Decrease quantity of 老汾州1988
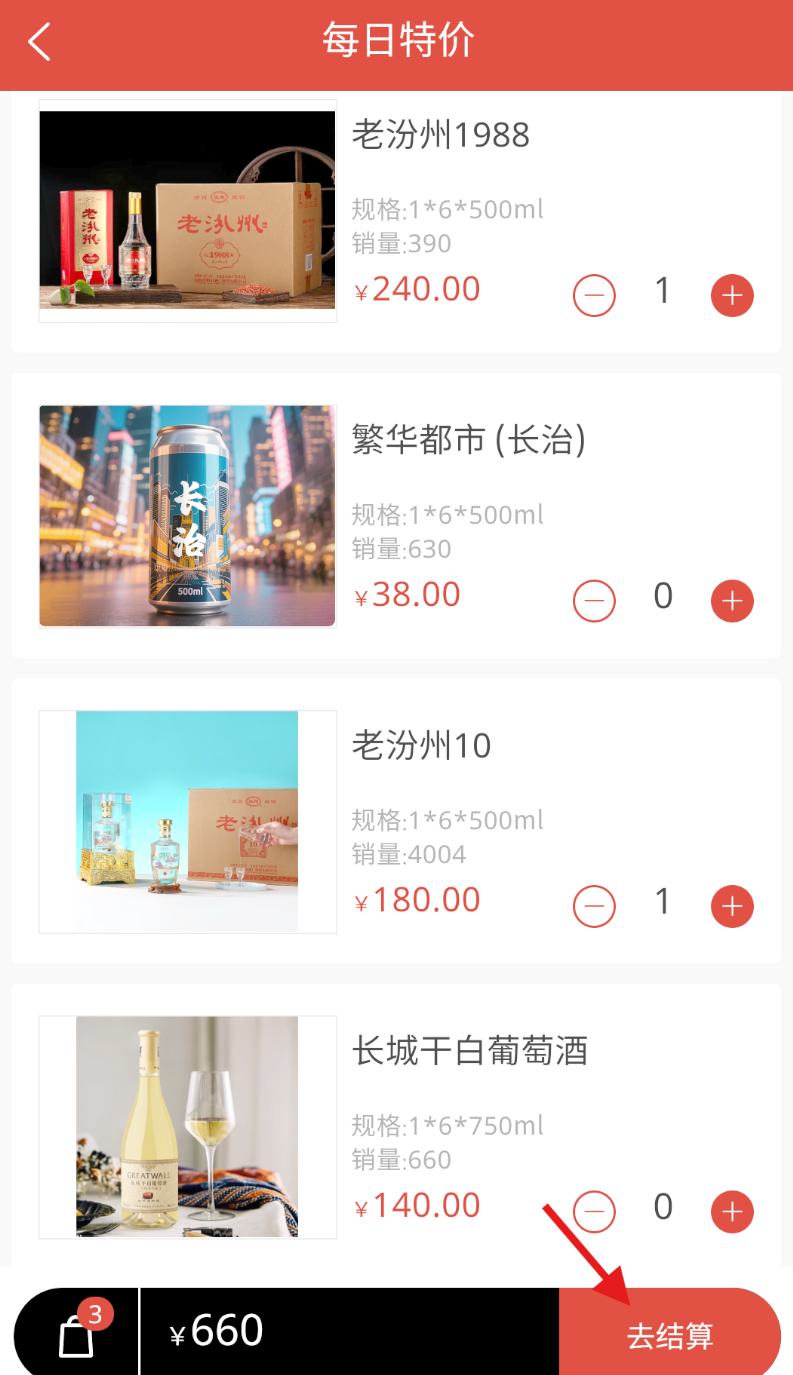 pos(594,296)
